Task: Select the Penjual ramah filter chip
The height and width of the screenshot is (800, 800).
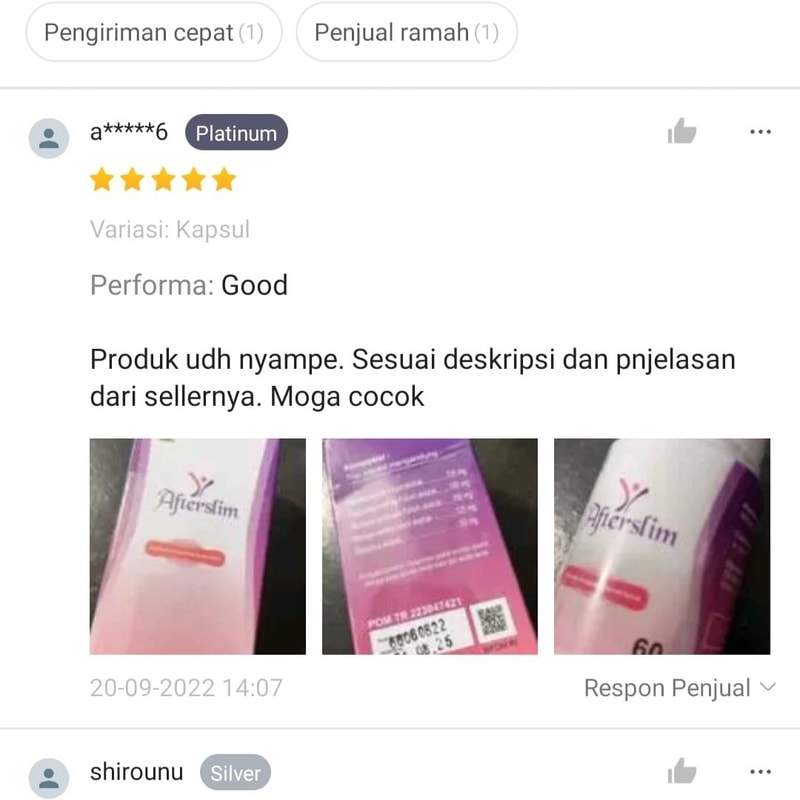Action: pyautogui.click(x=406, y=32)
